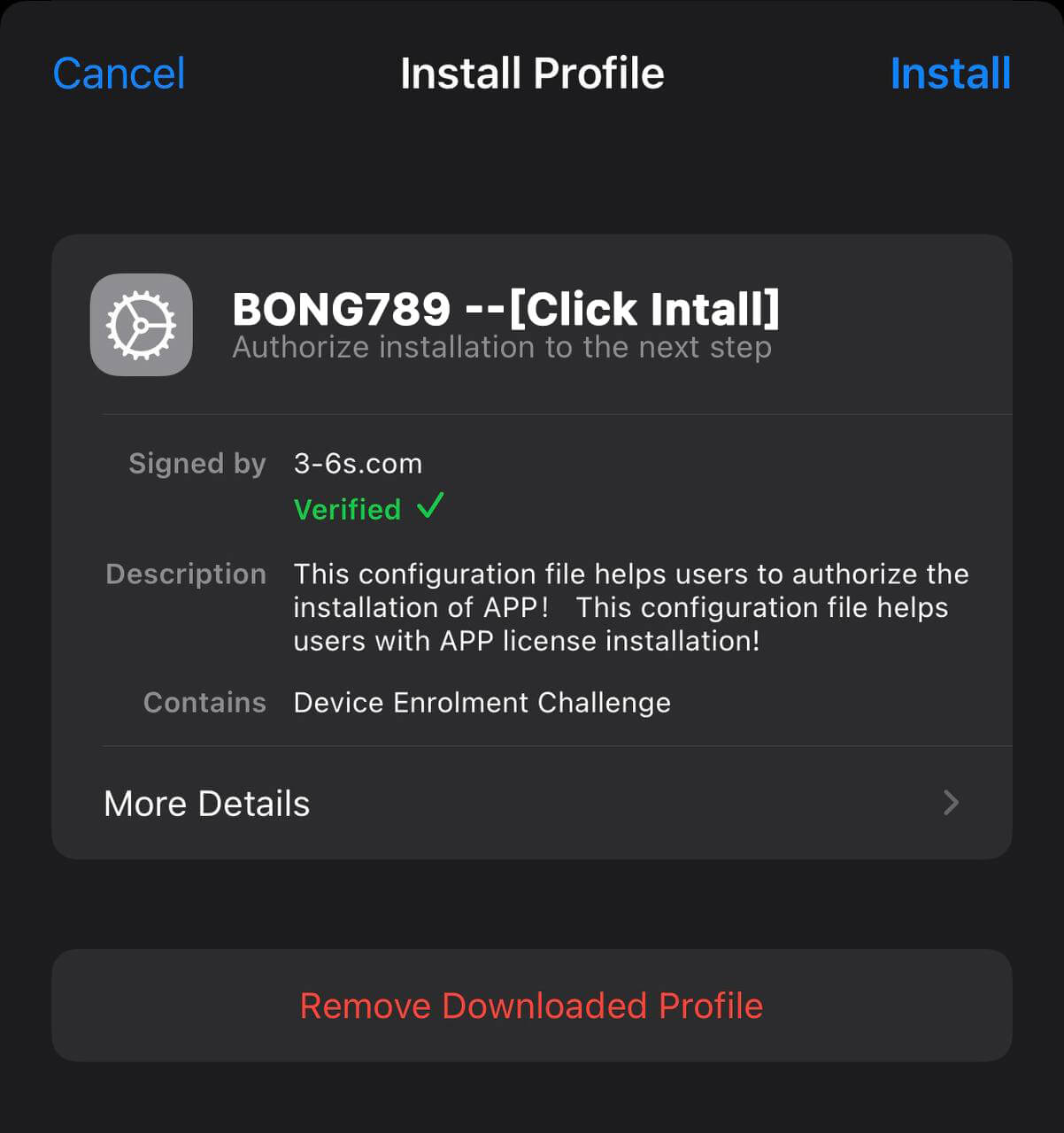The width and height of the screenshot is (1064, 1133).
Task: Tap the green Verified checkmark
Action: point(431,506)
